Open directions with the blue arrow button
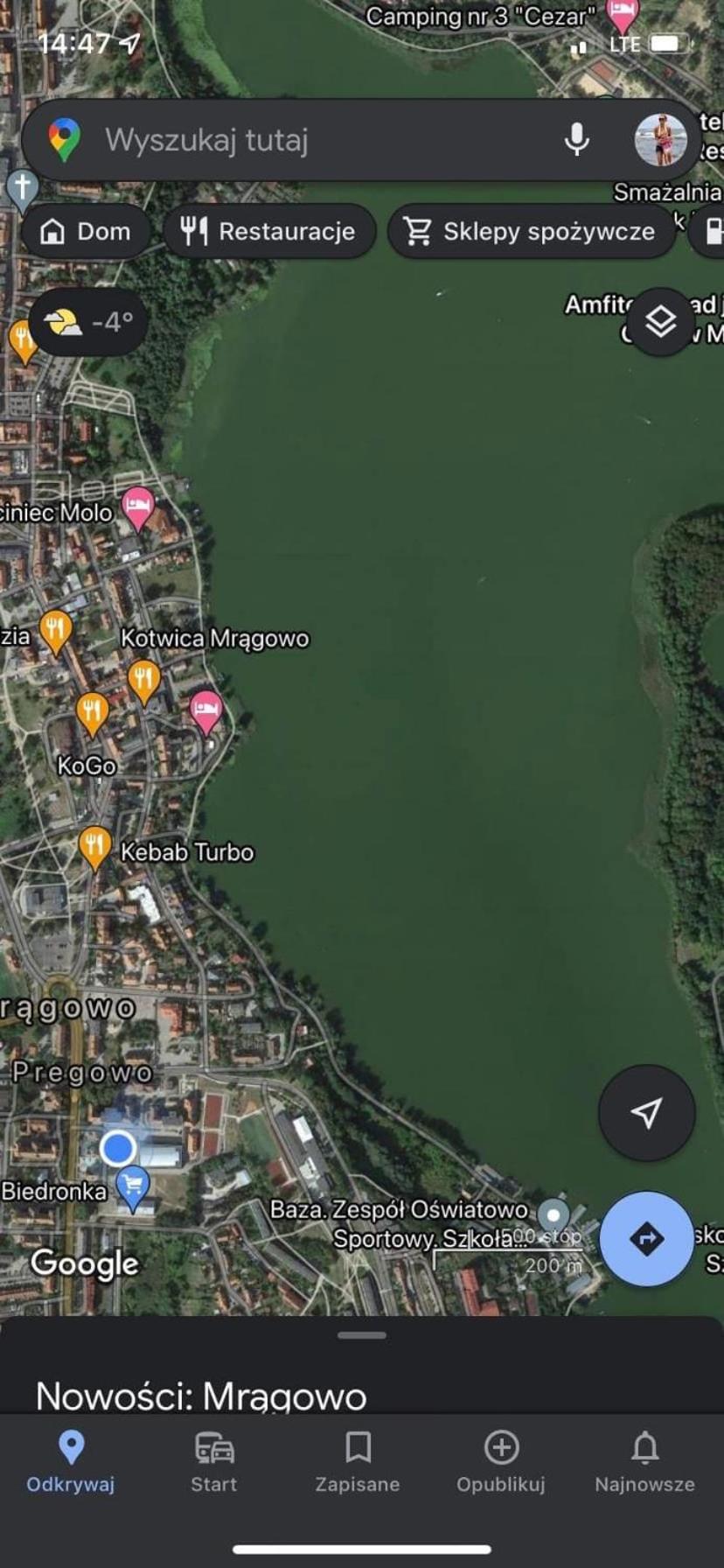 [x=646, y=1238]
